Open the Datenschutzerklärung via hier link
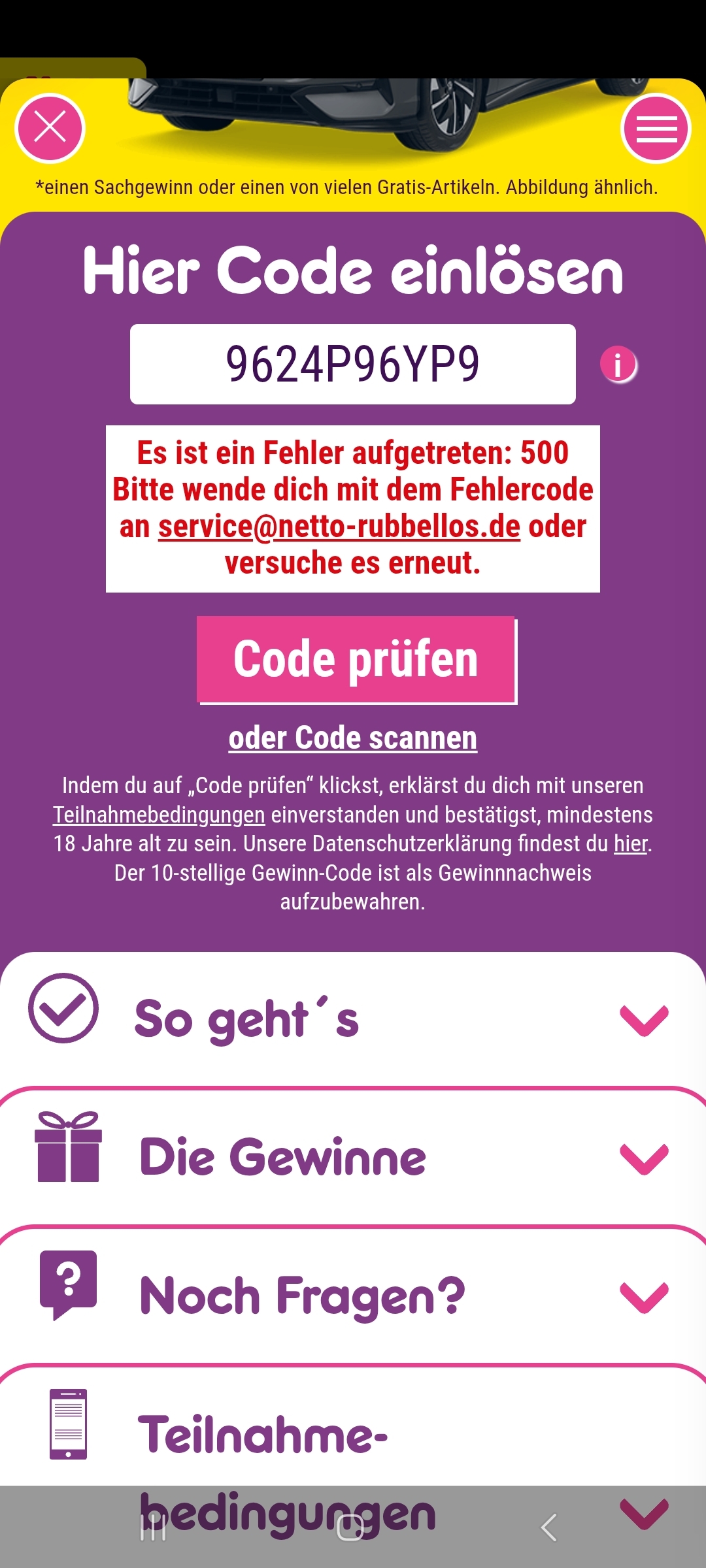Image resolution: width=706 pixels, height=1568 pixels. [631, 843]
